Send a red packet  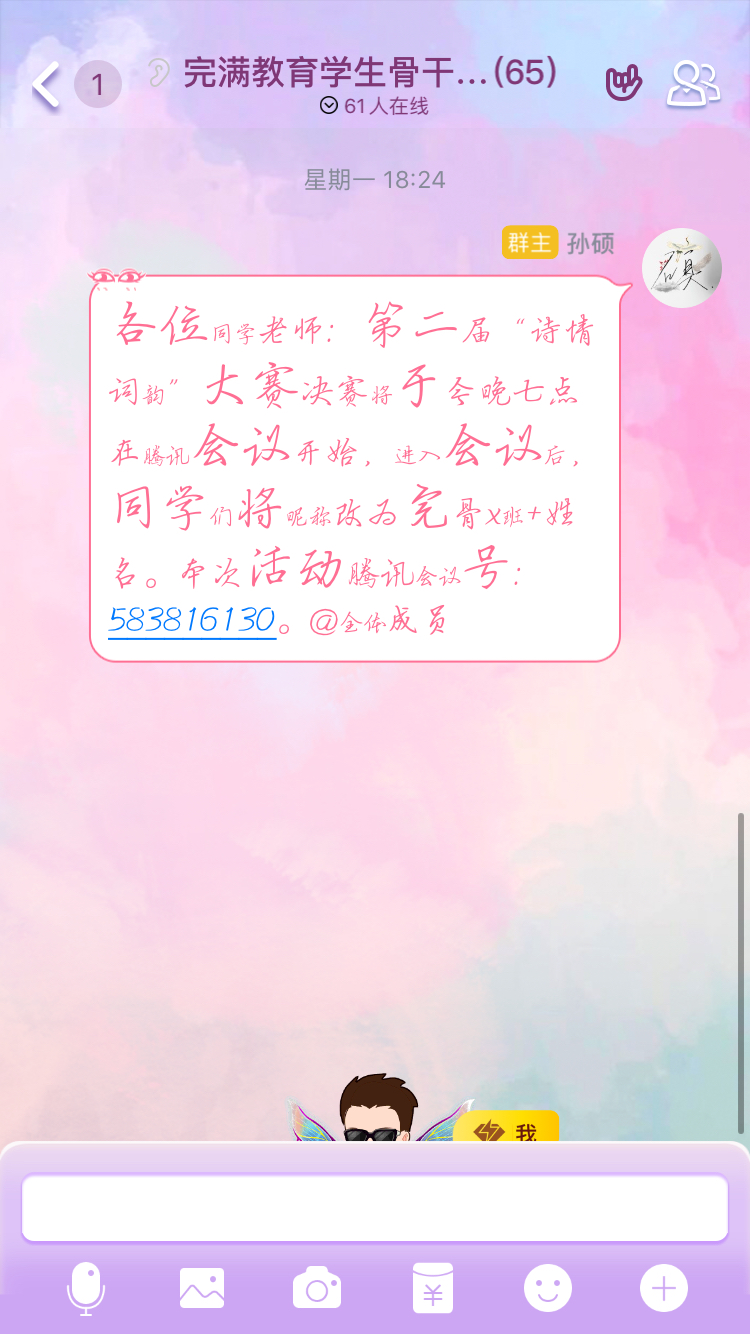tap(433, 1288)
